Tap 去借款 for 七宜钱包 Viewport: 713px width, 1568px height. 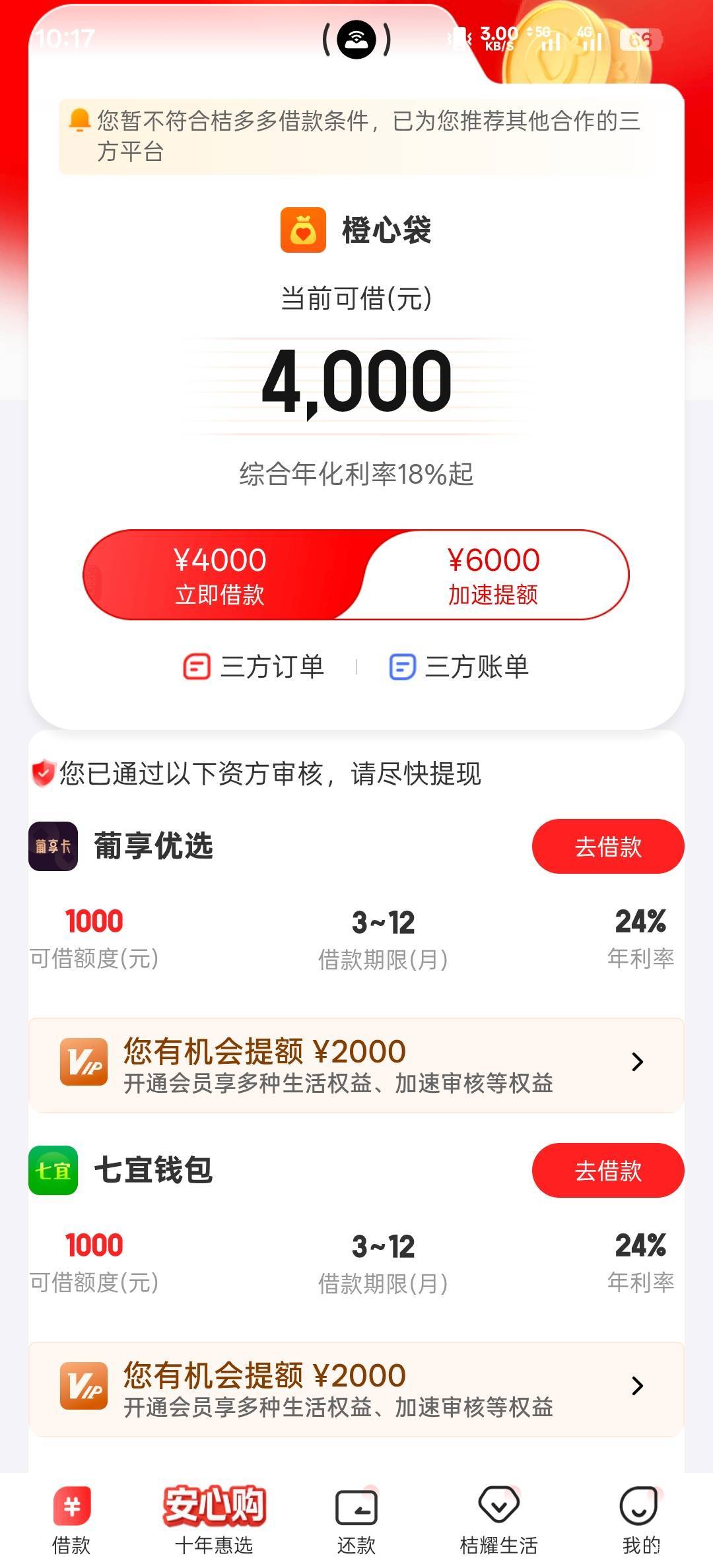pyautogui.click(x=607, y=1170)
